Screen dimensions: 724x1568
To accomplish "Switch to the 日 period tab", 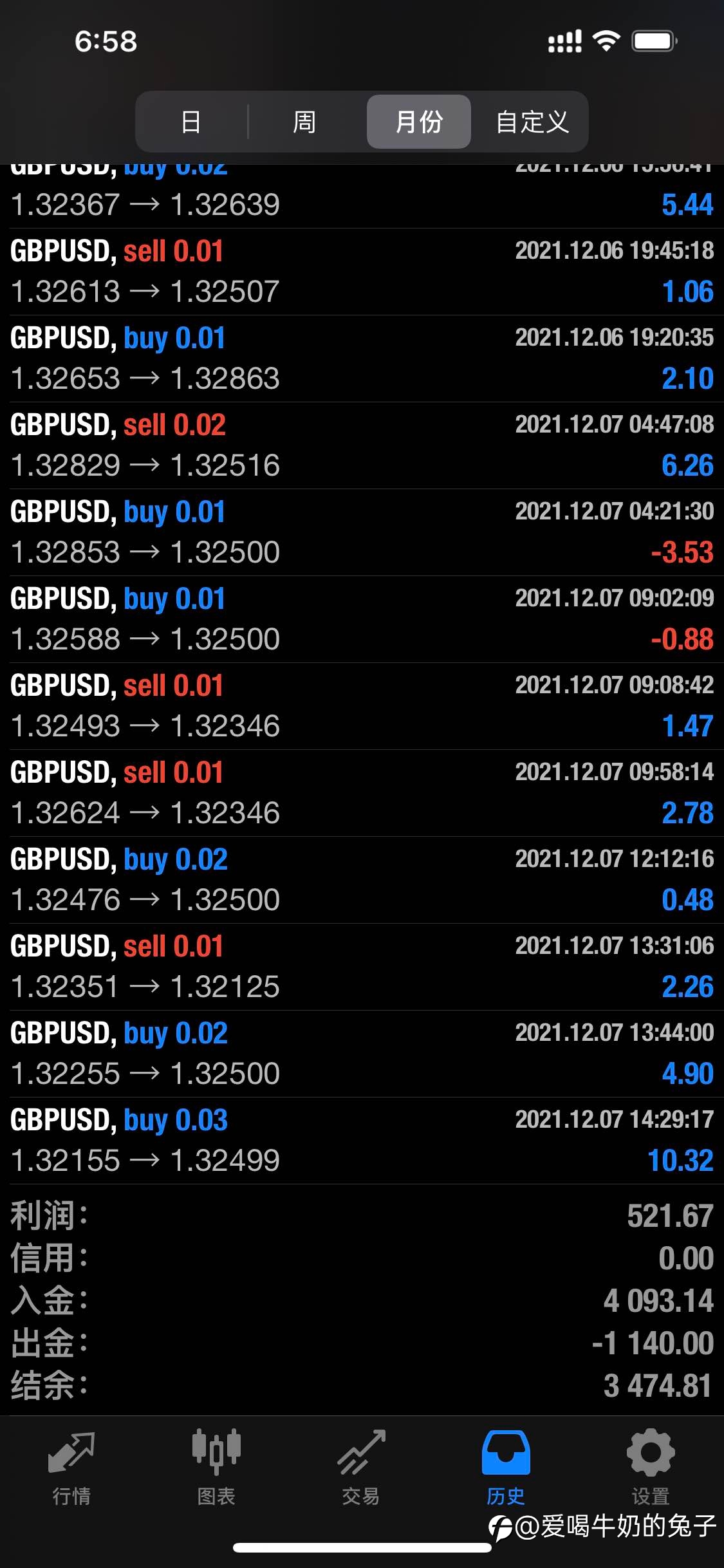I will tap(191, 122).
